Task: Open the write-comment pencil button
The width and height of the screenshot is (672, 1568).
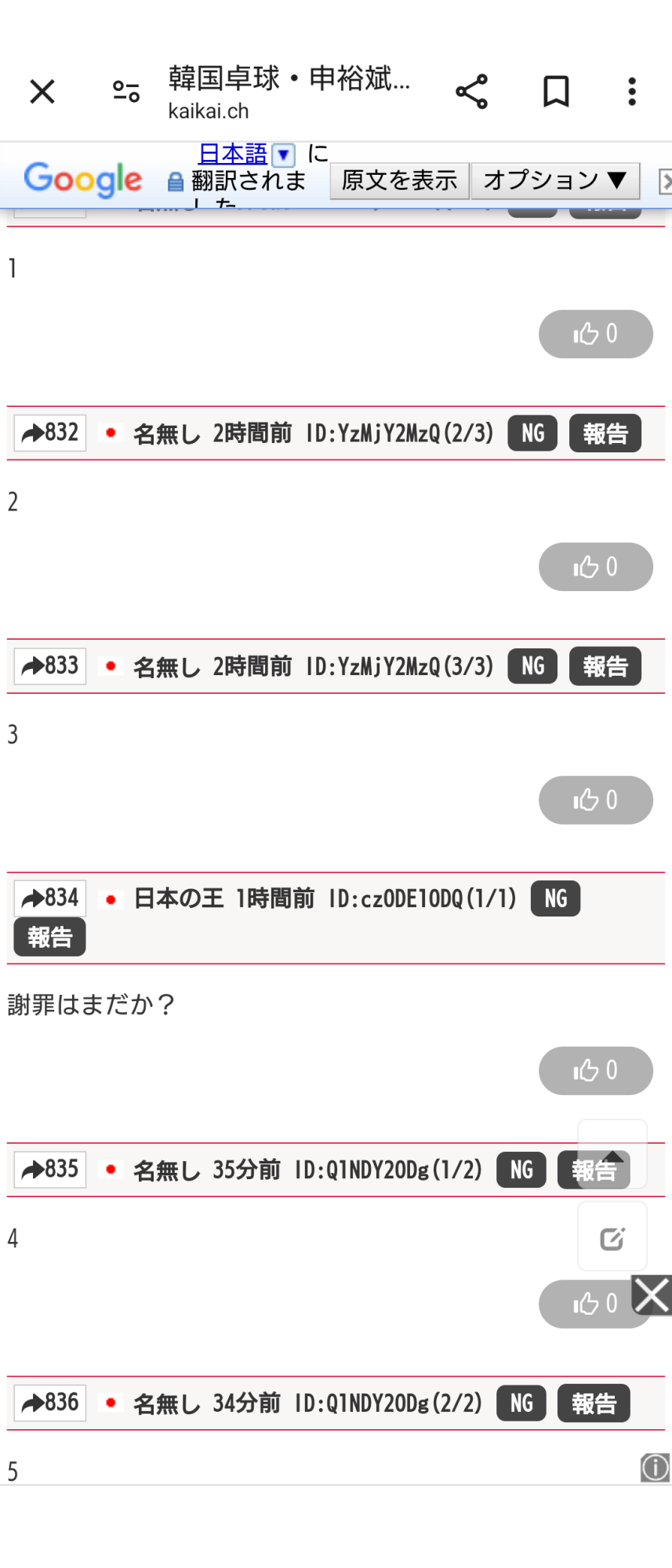Action: [612, 1237]
